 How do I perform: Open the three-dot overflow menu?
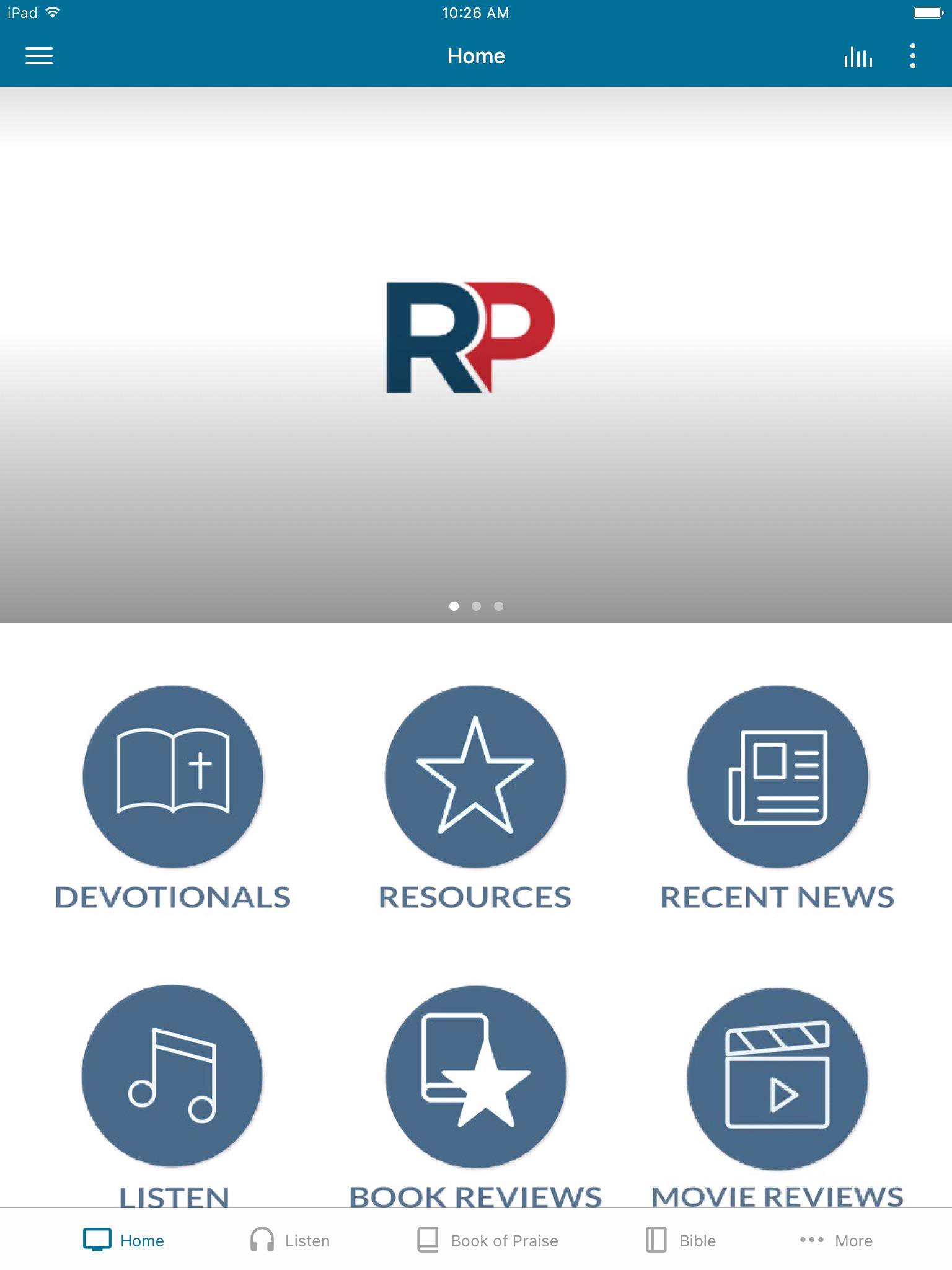tap(912, 56)
